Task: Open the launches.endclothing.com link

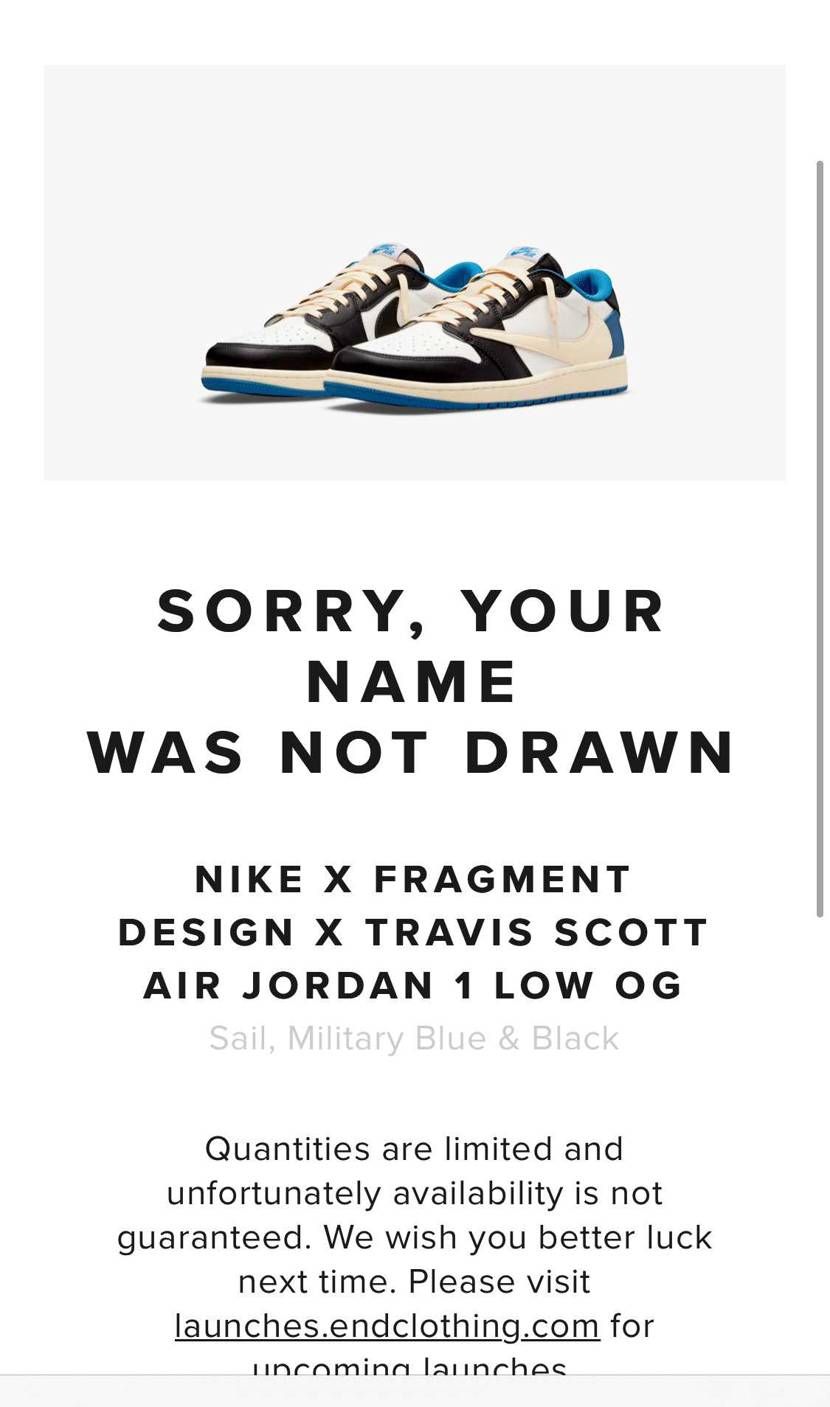Action: [387, 1325]
